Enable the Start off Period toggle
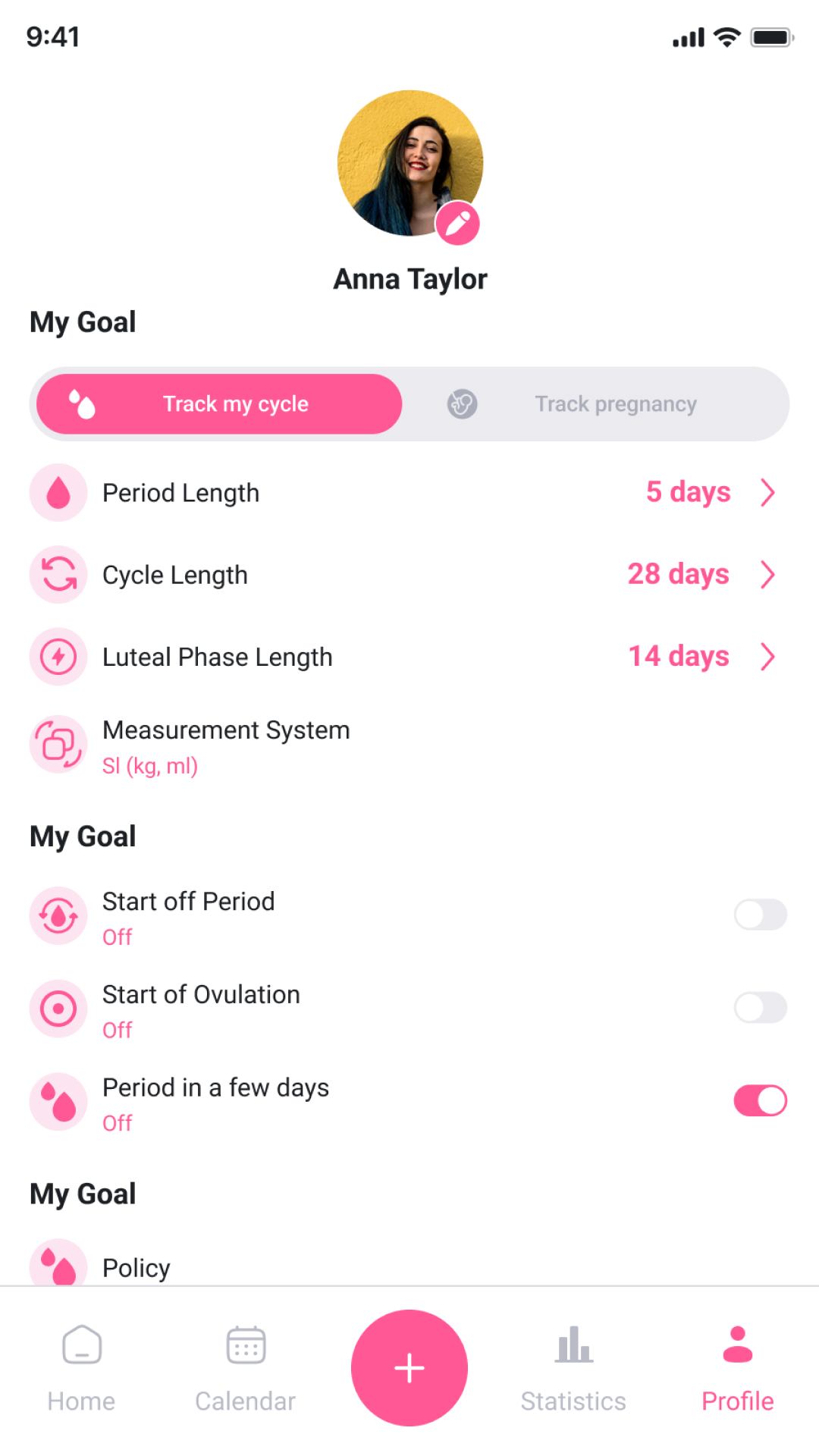819x1456 pixels. point(760,915)
